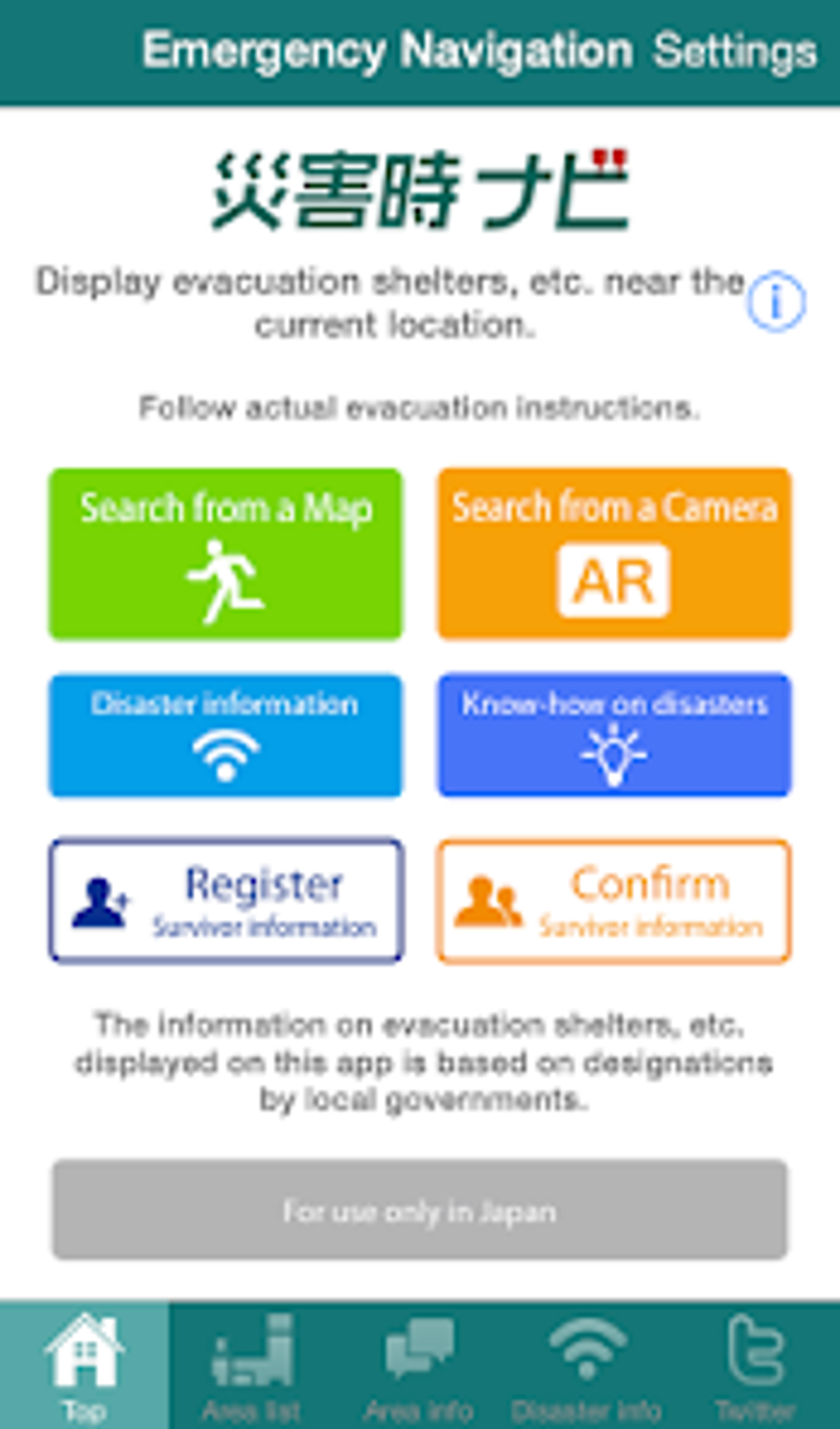
Task: Launch Search from a Camera AR
Action: point(614,553)
